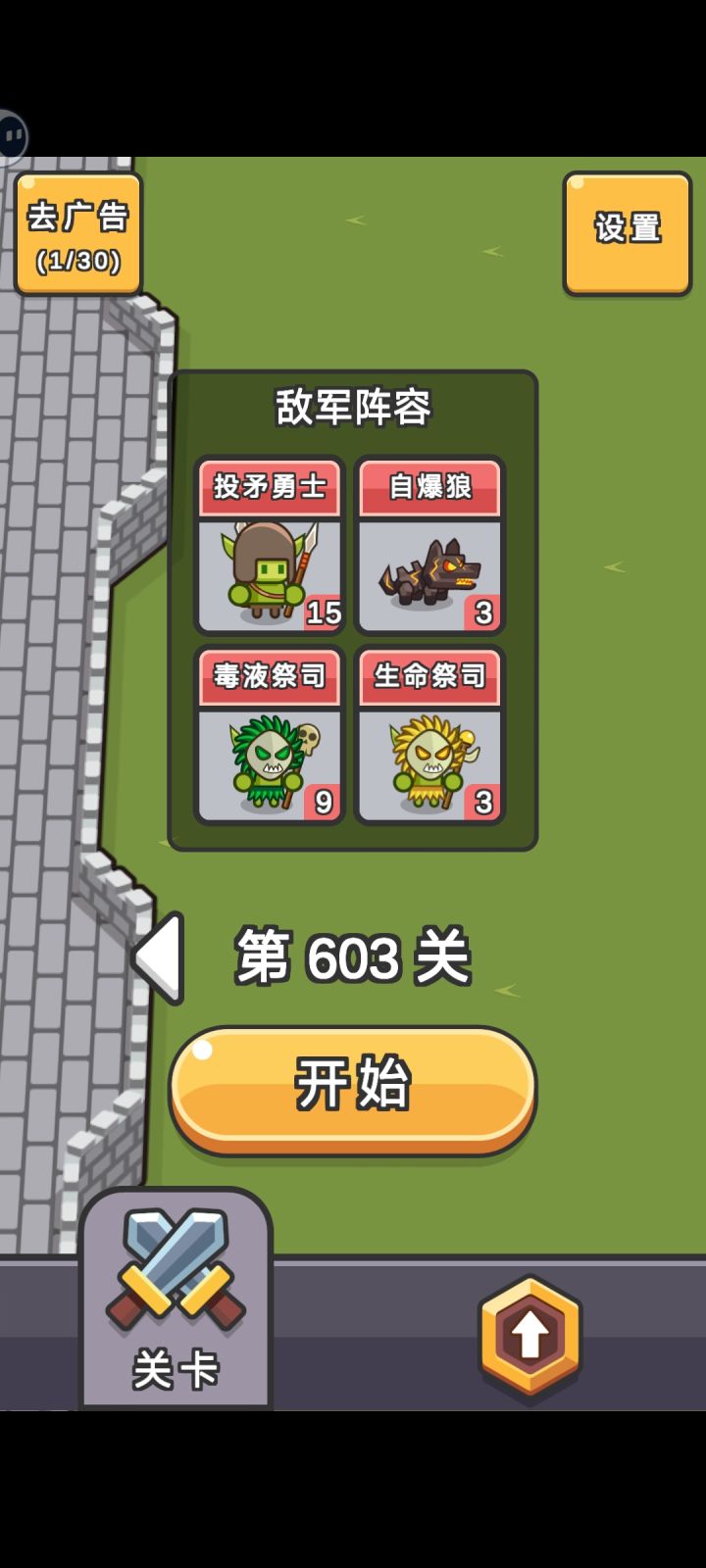Open the 设置 settings icon button

coord(628,232)
